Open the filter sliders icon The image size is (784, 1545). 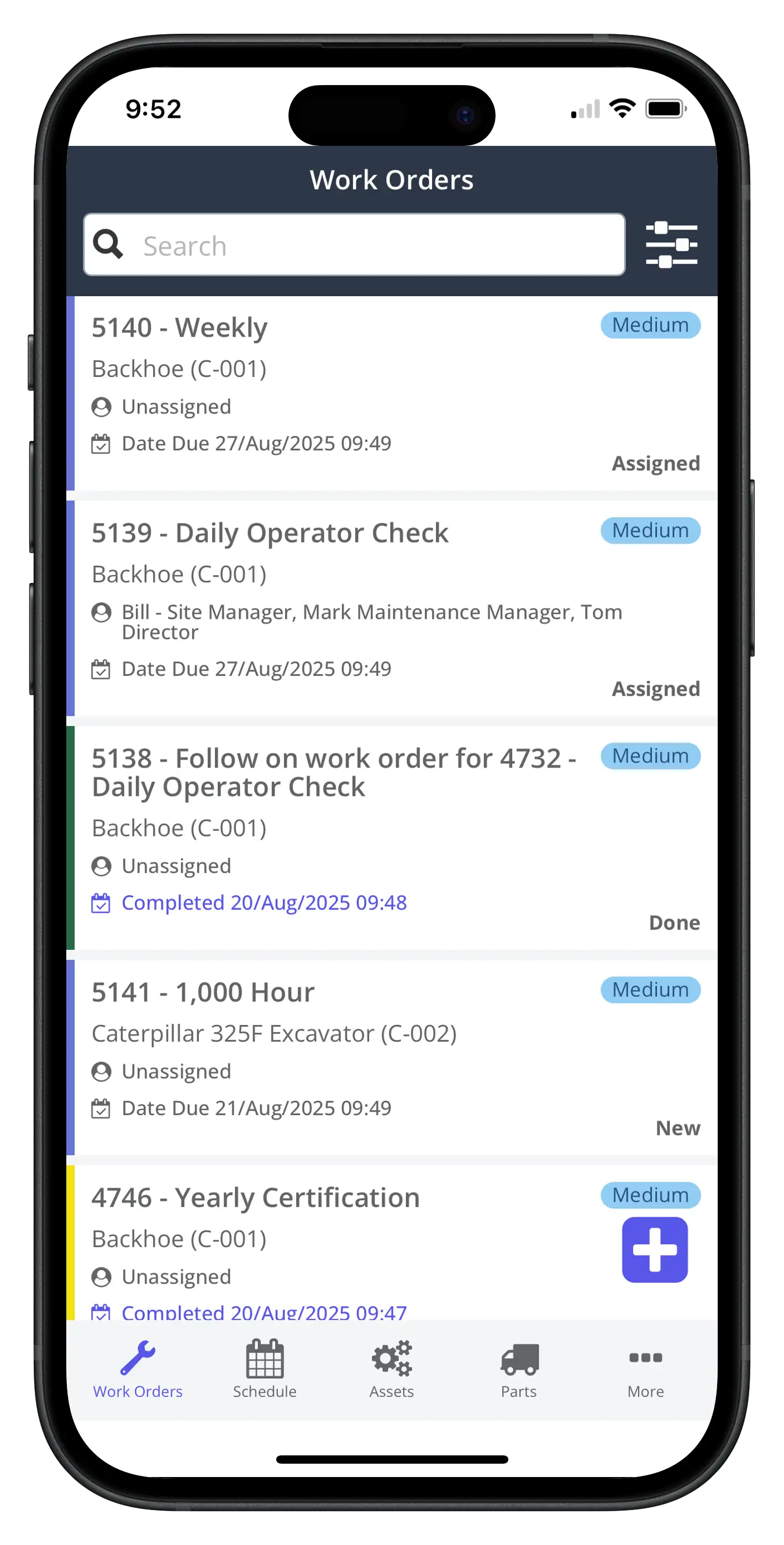[671, 245]
